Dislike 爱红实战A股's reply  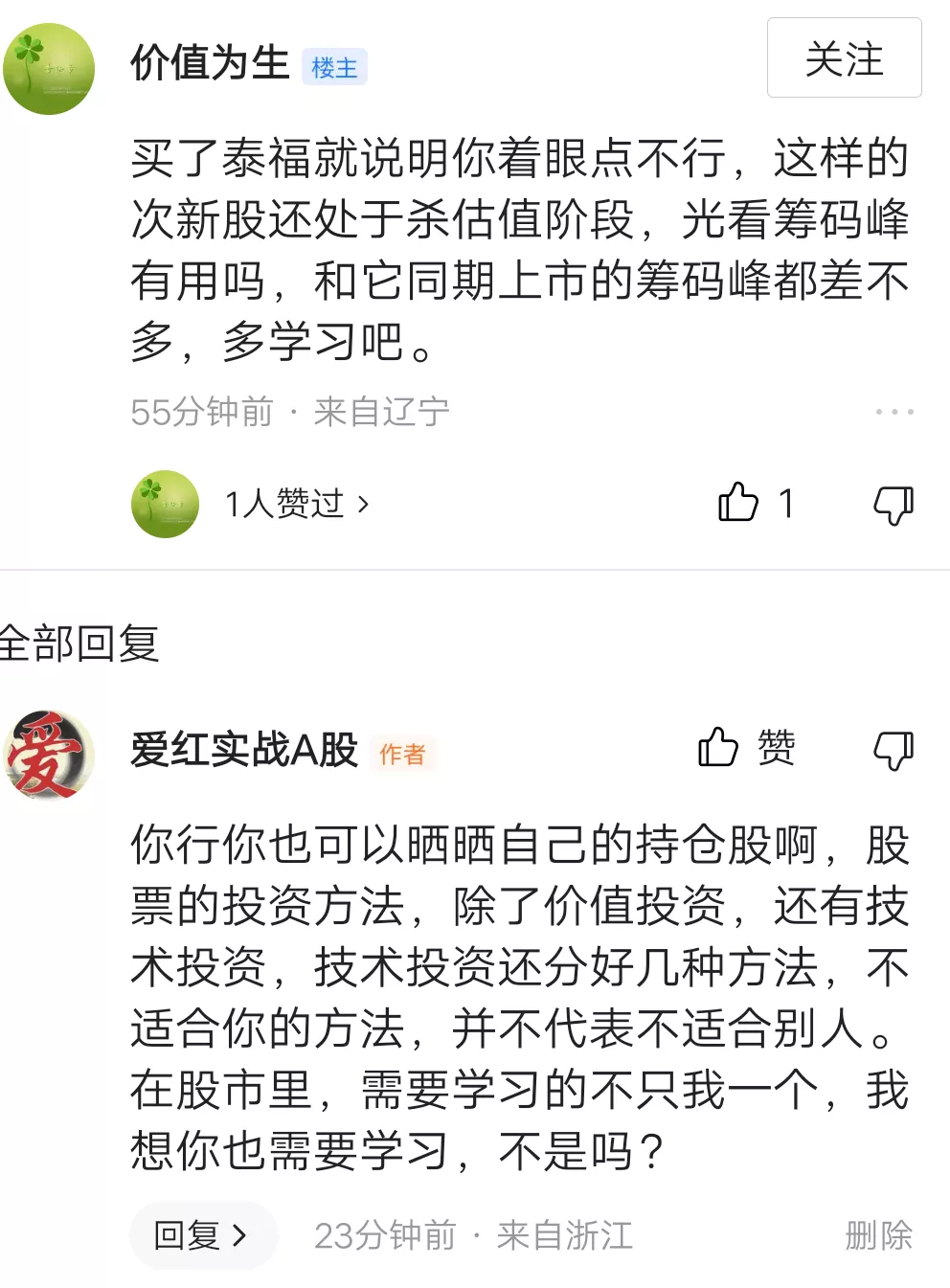tap(893, 749)
